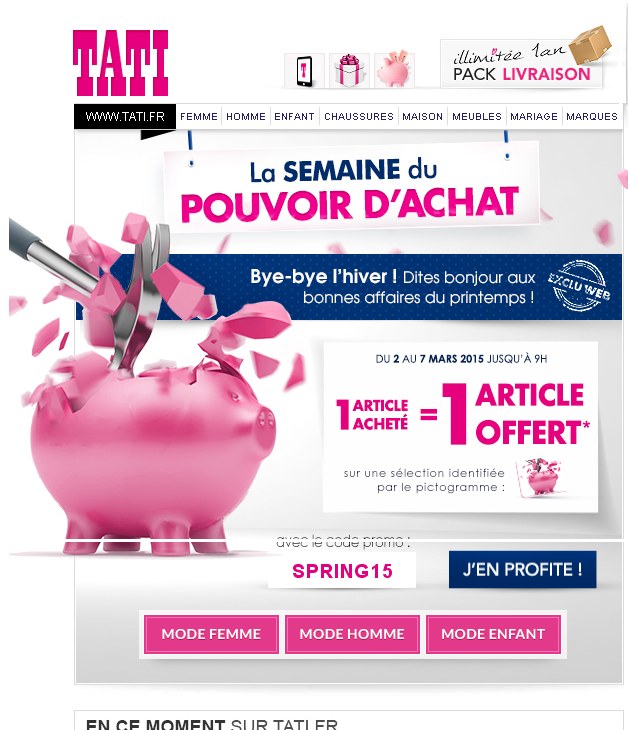This screenshot has height=730, width=628.
Task: Go to the HOMME category
Action: point(246,117)
